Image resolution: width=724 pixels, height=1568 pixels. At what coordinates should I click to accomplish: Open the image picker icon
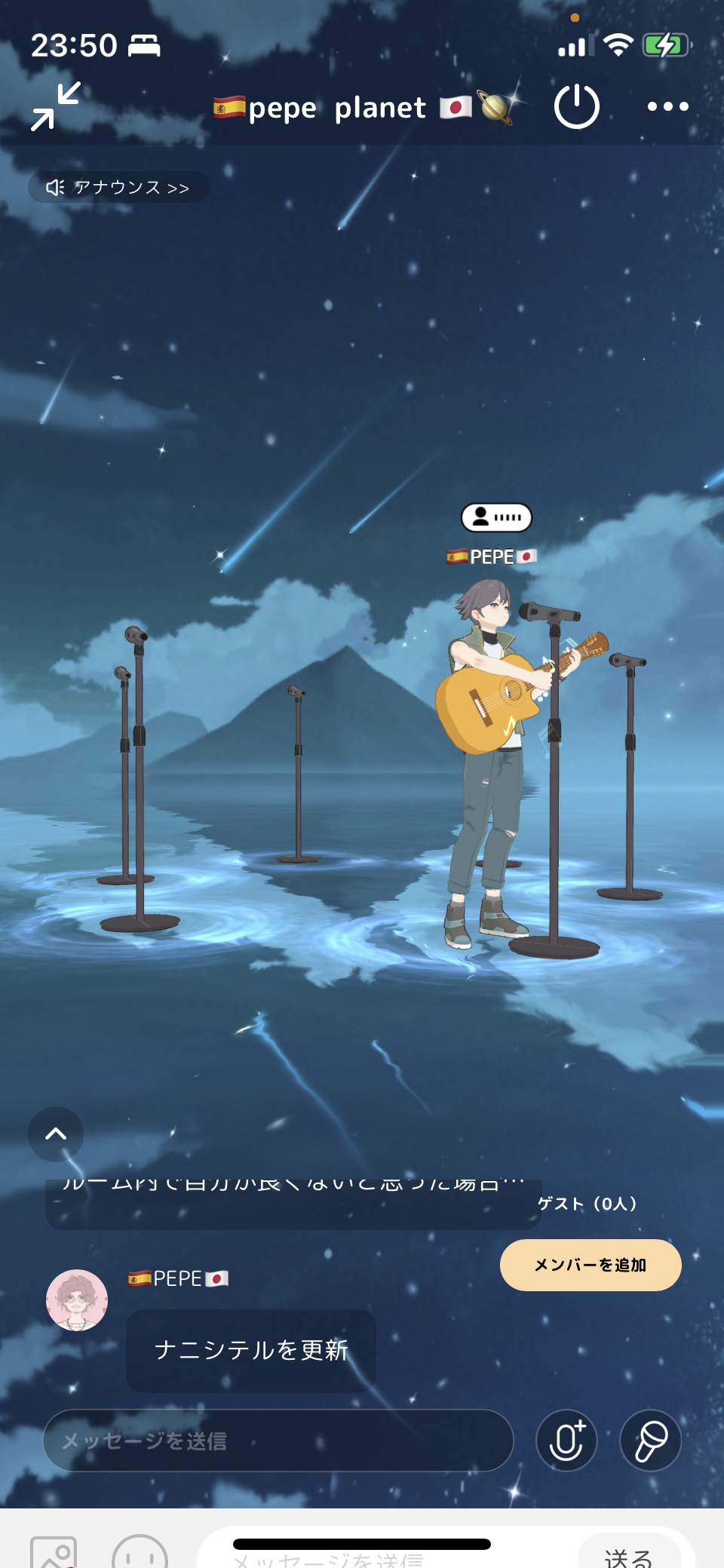tap(54, 1555)
